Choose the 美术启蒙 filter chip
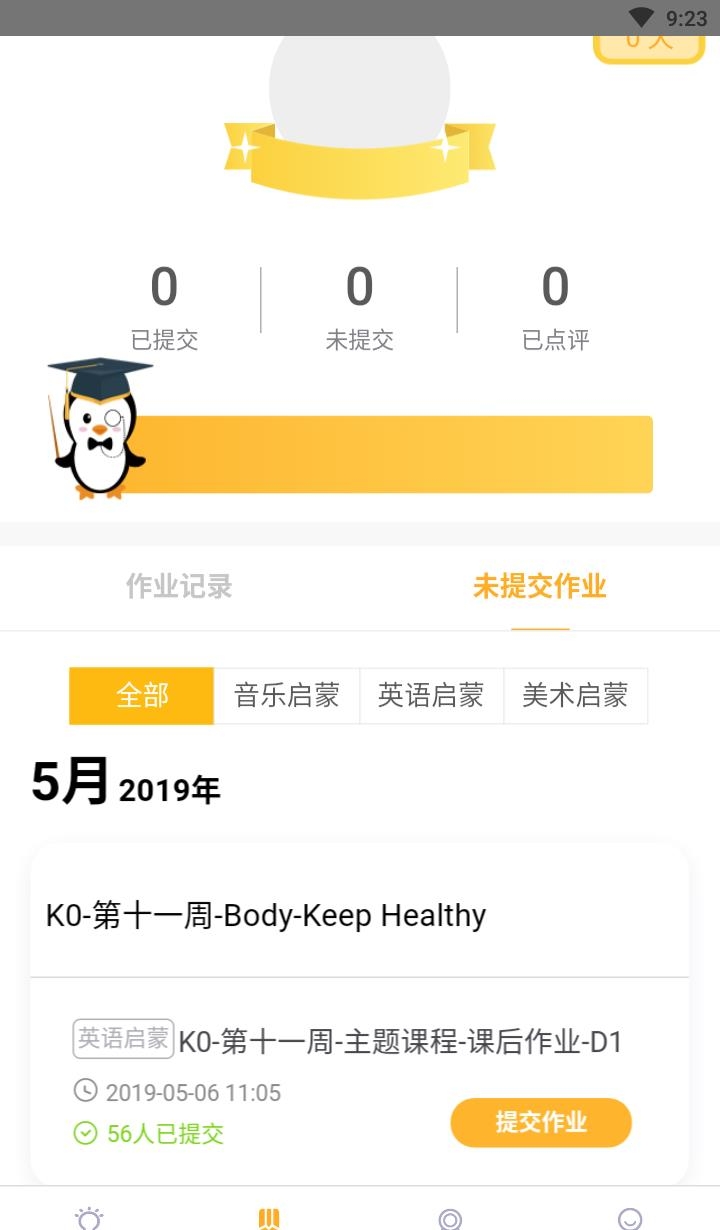720x1230 pixels. coord(575,695)
